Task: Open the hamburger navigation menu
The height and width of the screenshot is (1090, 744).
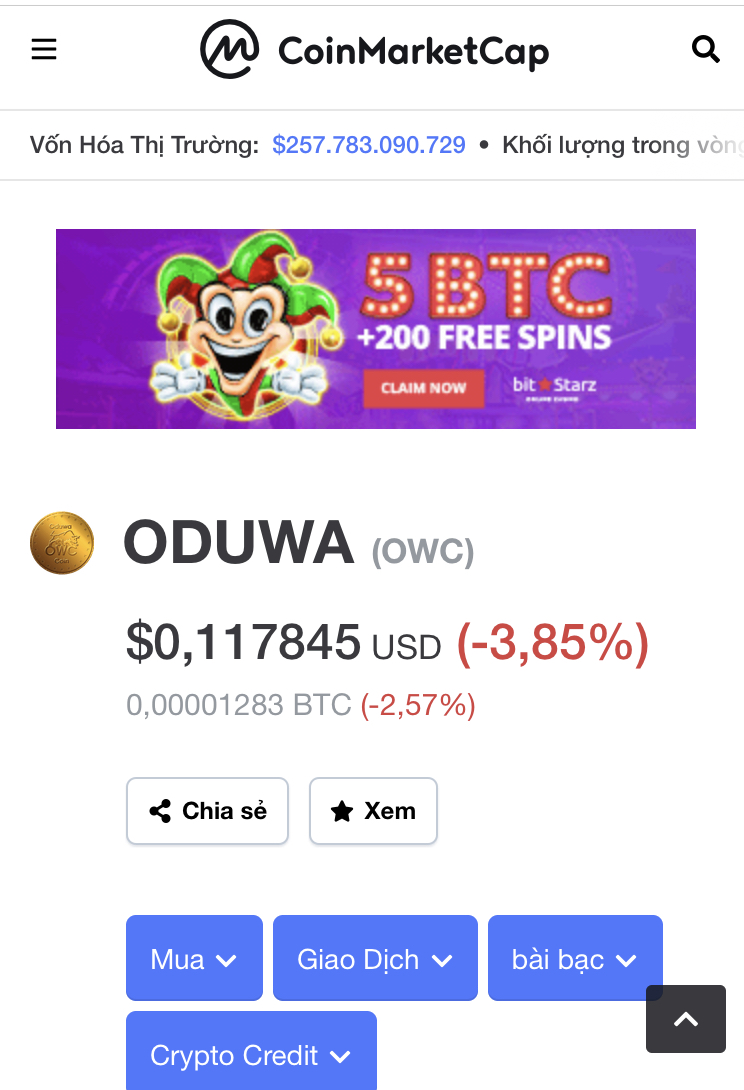Action: coord(44,49)
